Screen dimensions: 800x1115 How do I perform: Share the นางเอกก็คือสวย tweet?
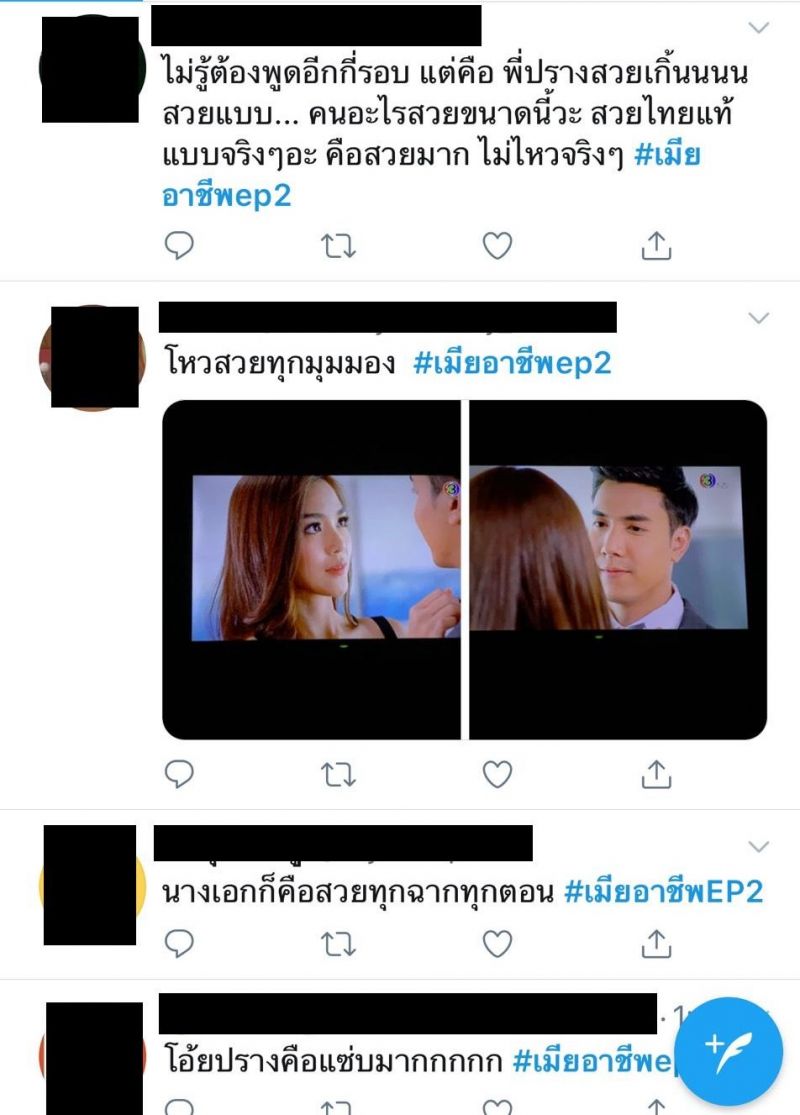click(656, 942)
